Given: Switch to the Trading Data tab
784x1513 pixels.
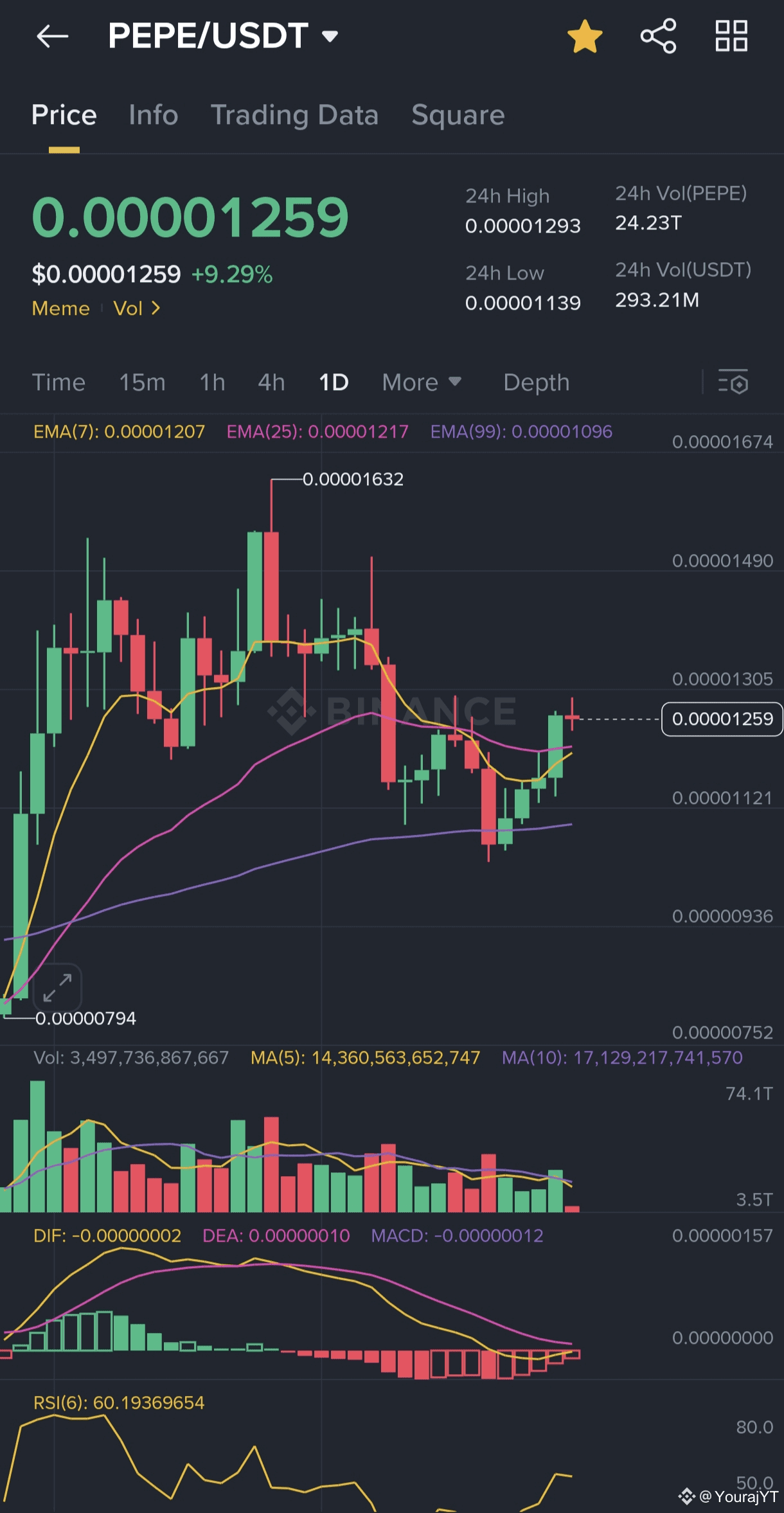Looking at the screenshot, I should pyautogui.click(x=295, y=115).
